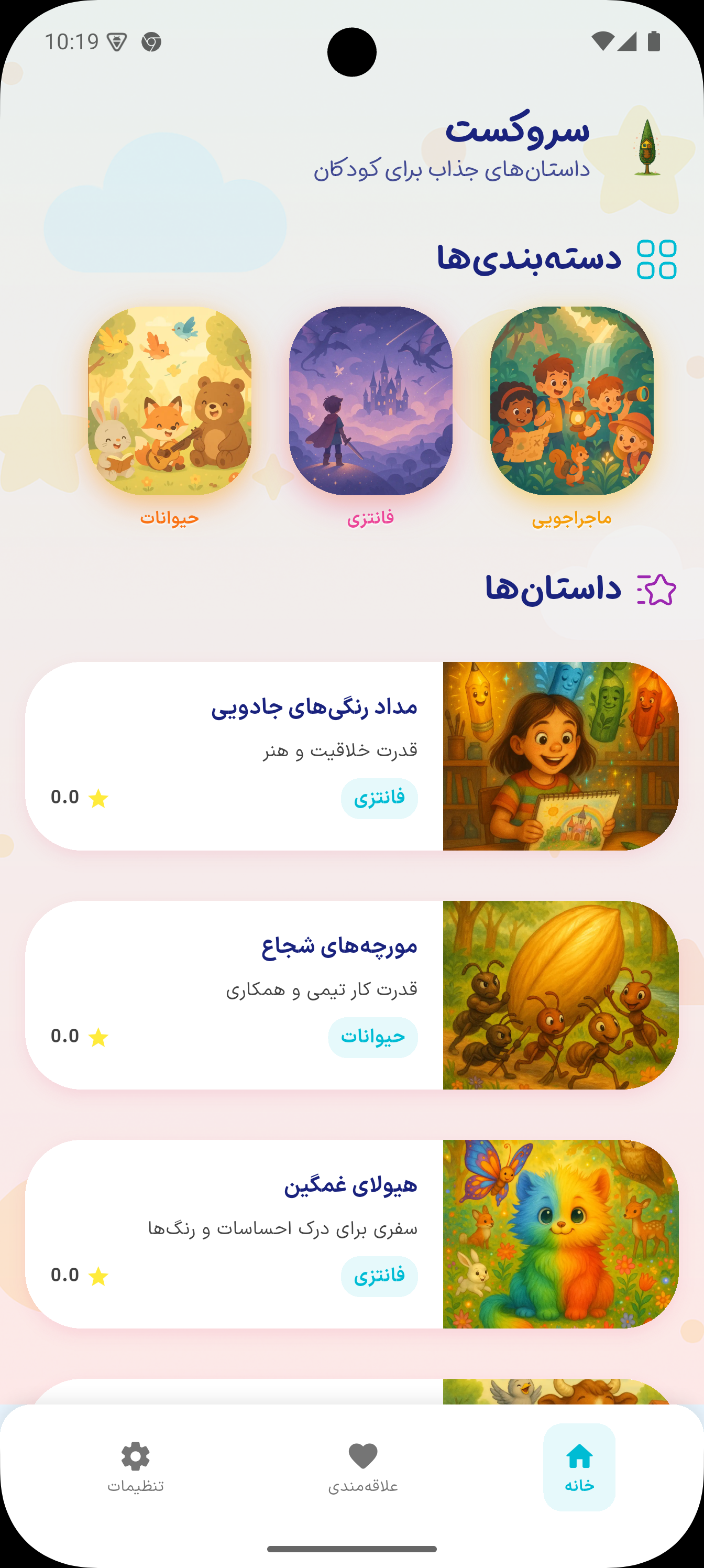Switch to the خانه (home) tab
This screenshot has width=704, height=1568.
579,1467
